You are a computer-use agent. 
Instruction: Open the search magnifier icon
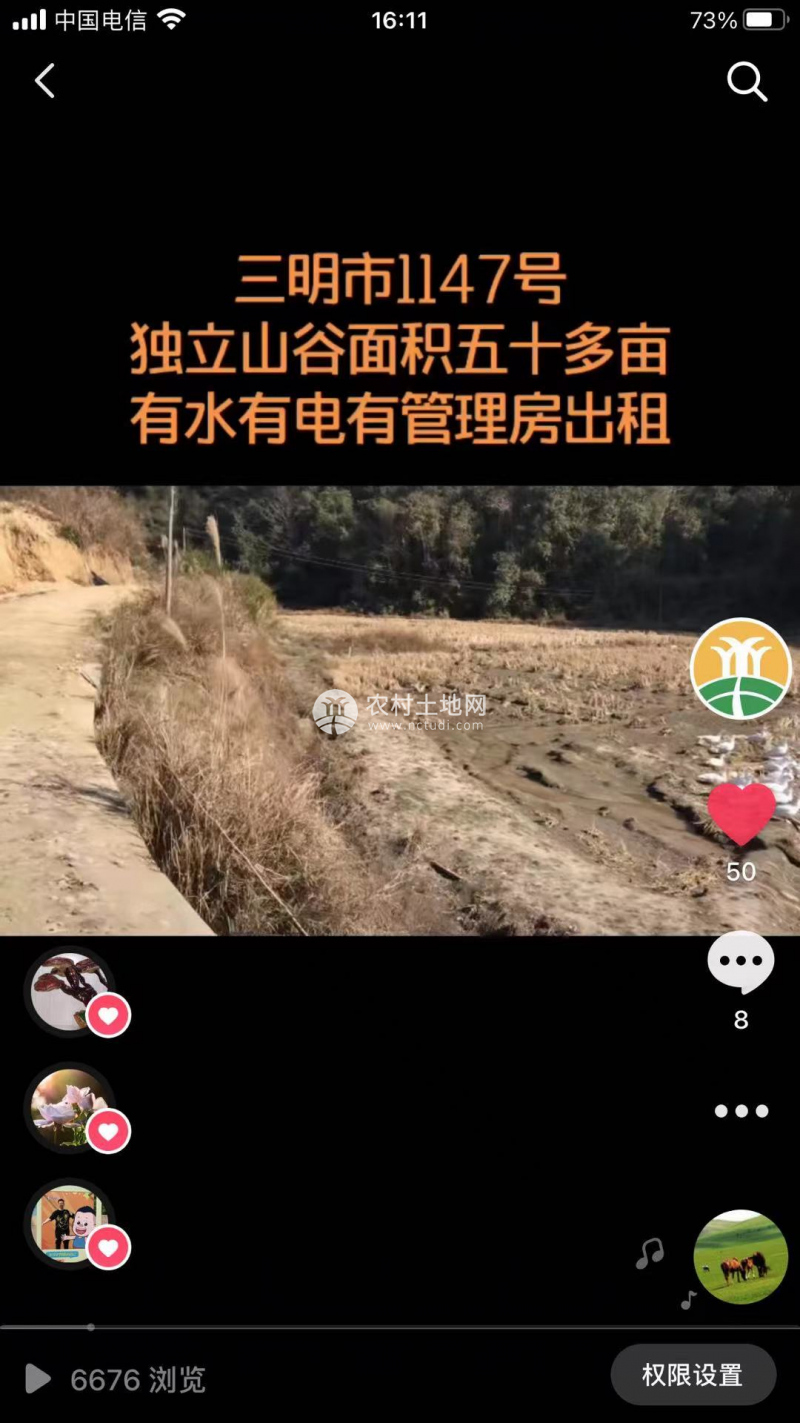(746, 82)
